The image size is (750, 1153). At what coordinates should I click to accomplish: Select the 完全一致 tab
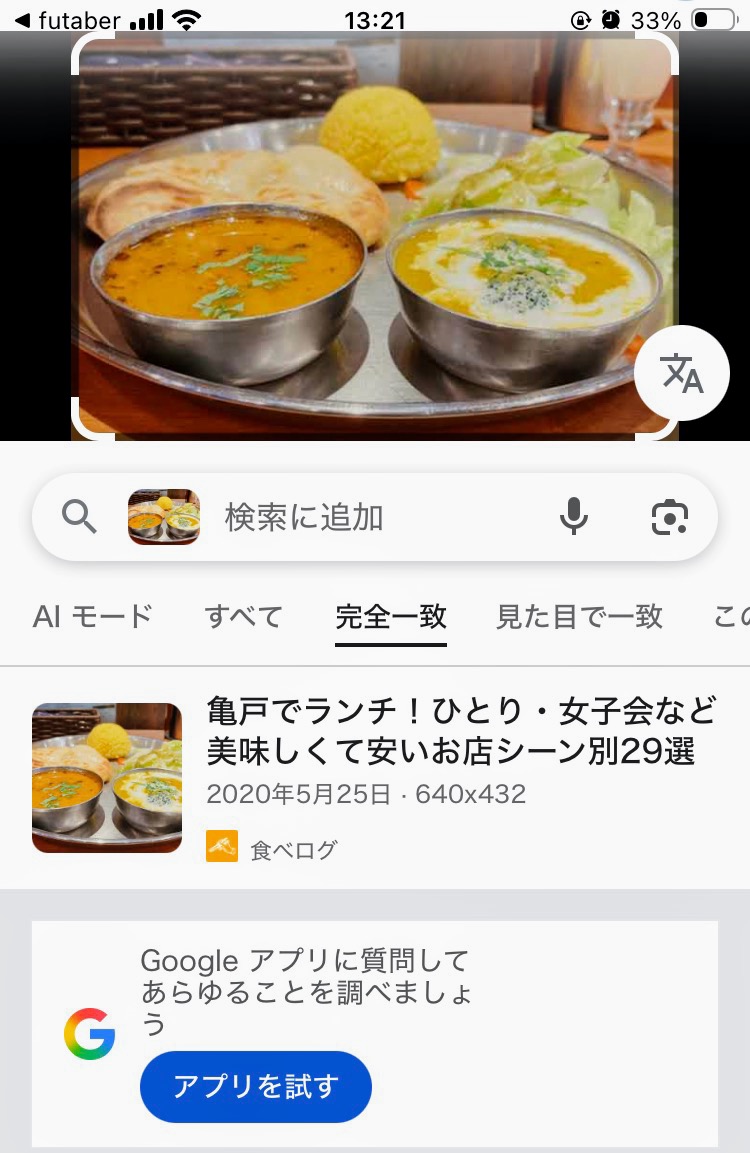[391, 616]
